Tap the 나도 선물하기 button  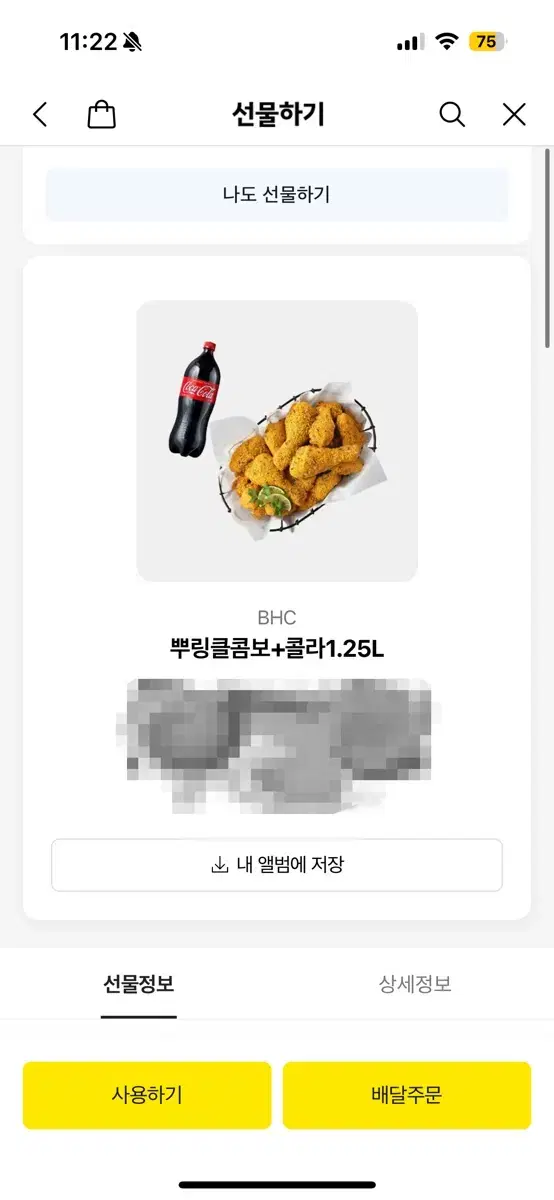[277, 194]
